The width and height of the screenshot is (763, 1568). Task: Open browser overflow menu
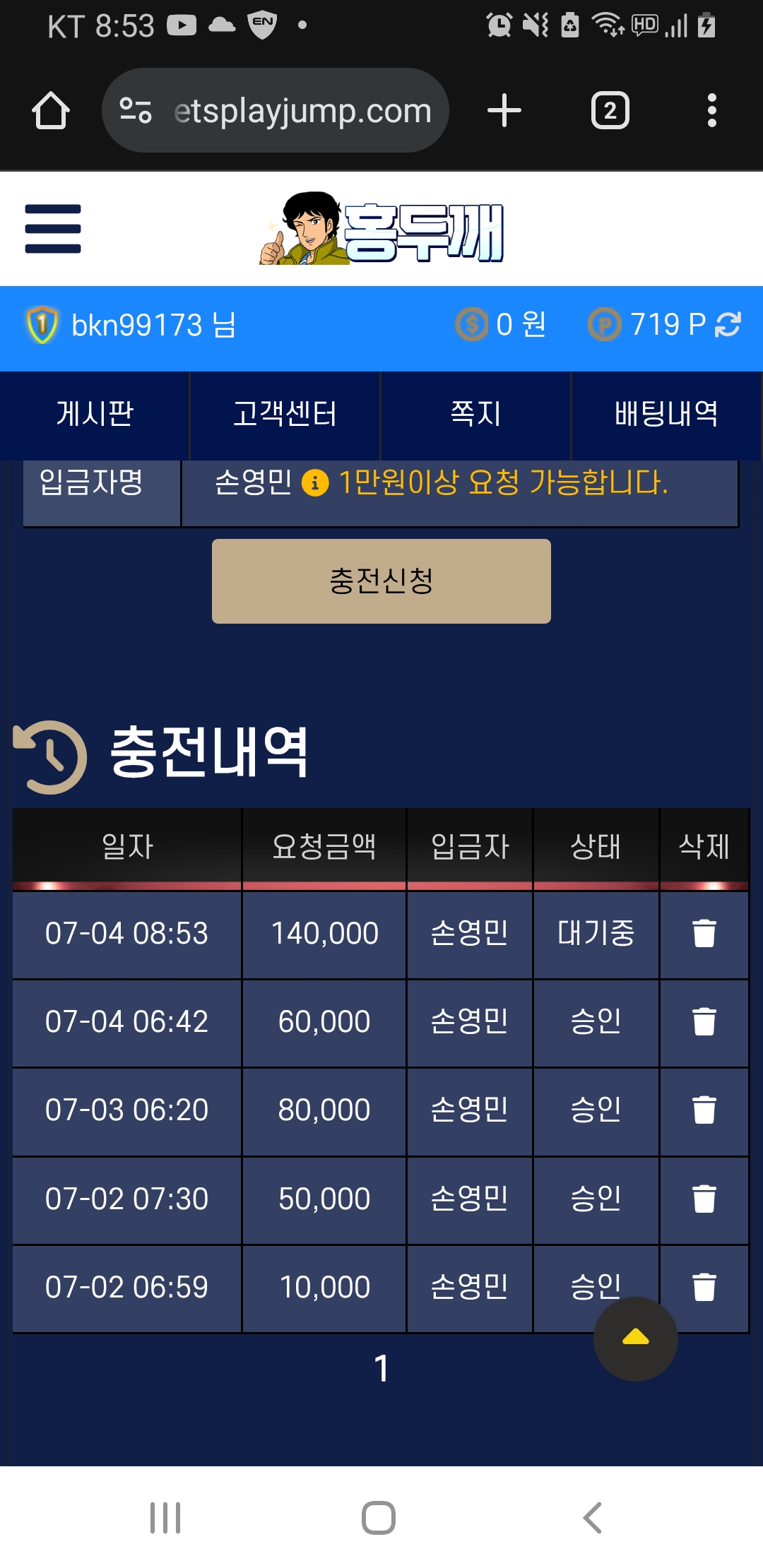pos(711,111)
